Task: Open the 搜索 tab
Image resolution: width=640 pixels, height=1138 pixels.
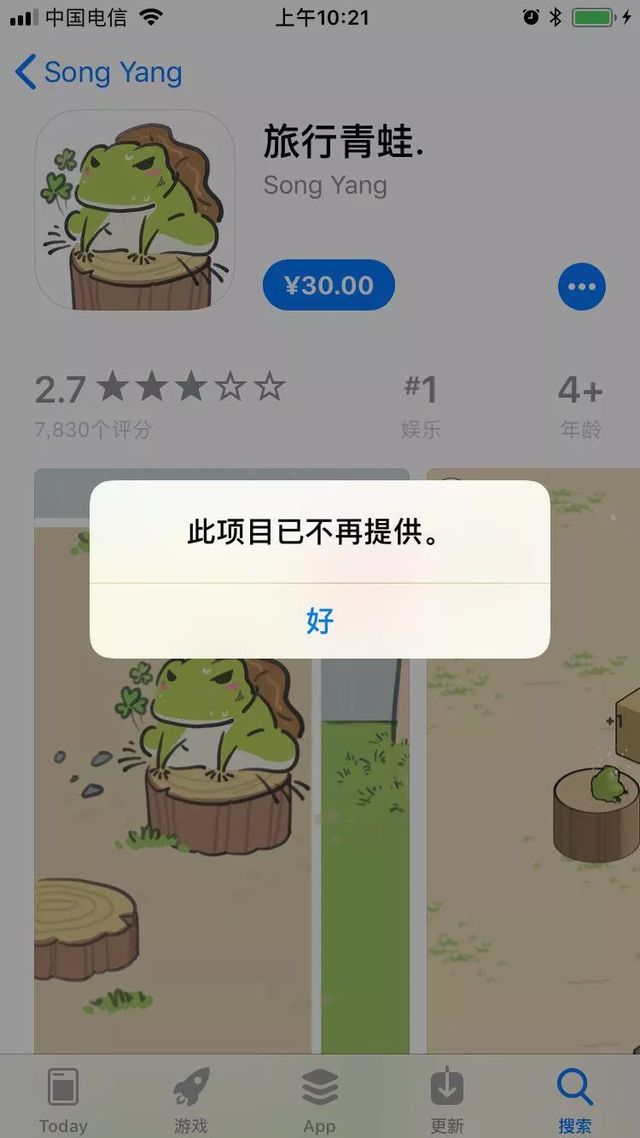Action: [x=575, y=1099]
